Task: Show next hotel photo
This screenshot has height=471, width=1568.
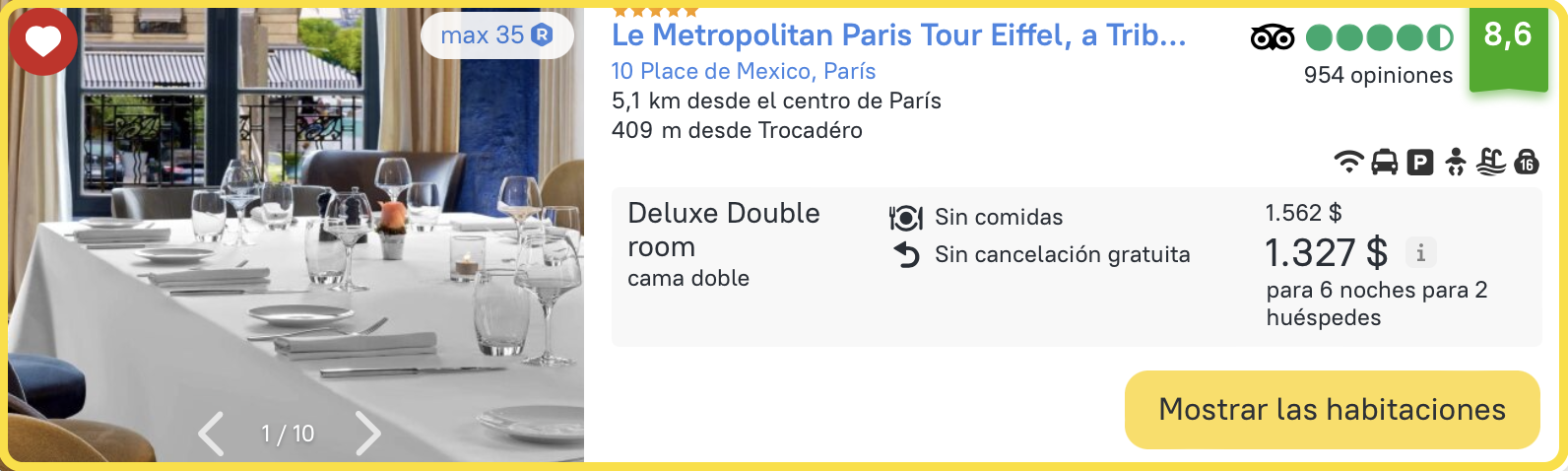Action: click(367, 434)
